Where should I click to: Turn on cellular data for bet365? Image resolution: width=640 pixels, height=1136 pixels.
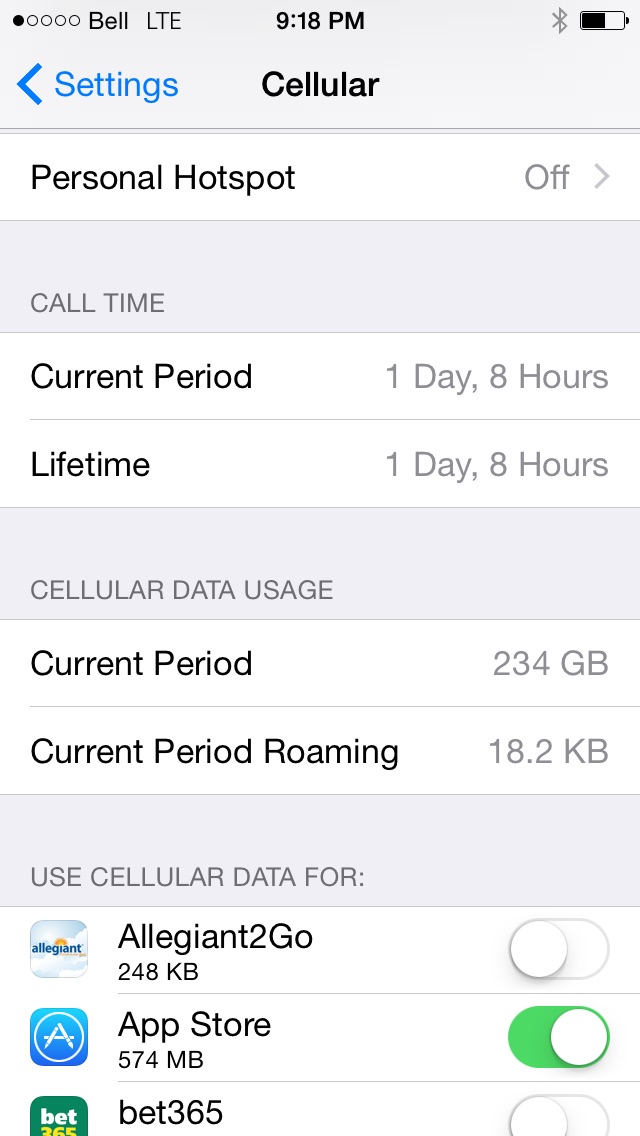558,1118
